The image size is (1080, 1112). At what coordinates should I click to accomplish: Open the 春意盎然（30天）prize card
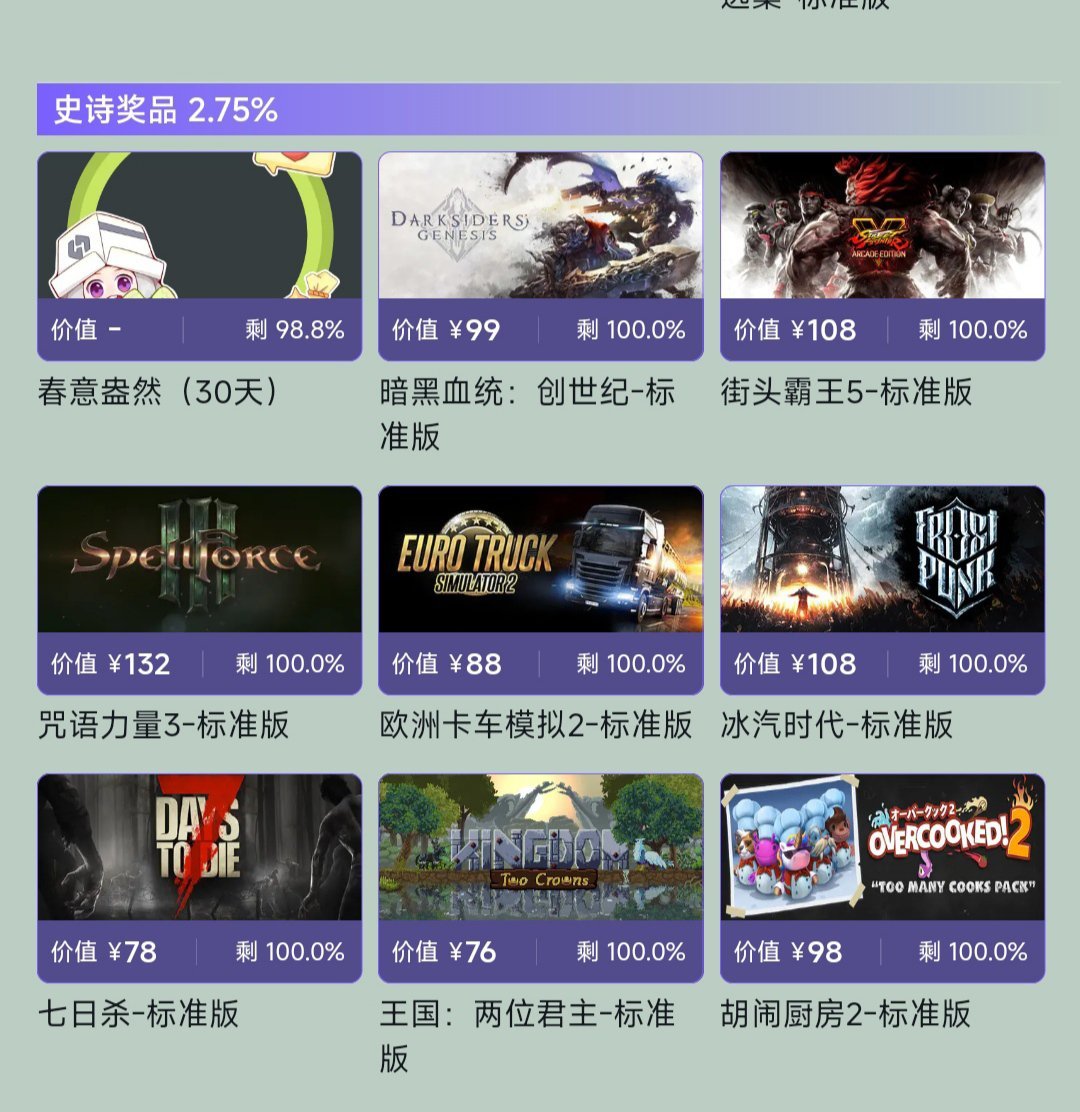click(199, 255)
